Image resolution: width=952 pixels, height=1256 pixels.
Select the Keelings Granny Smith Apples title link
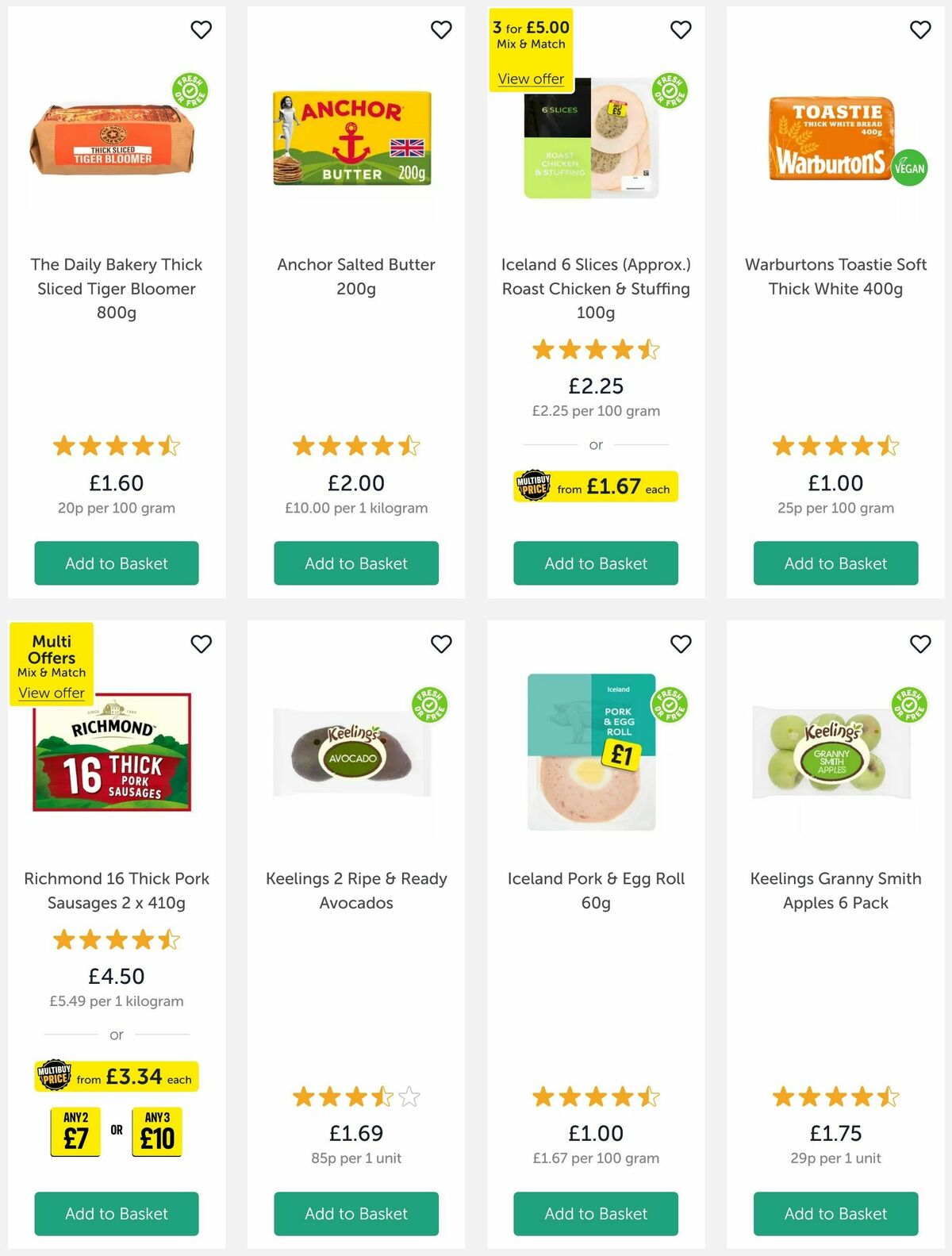tap(835, 890)
